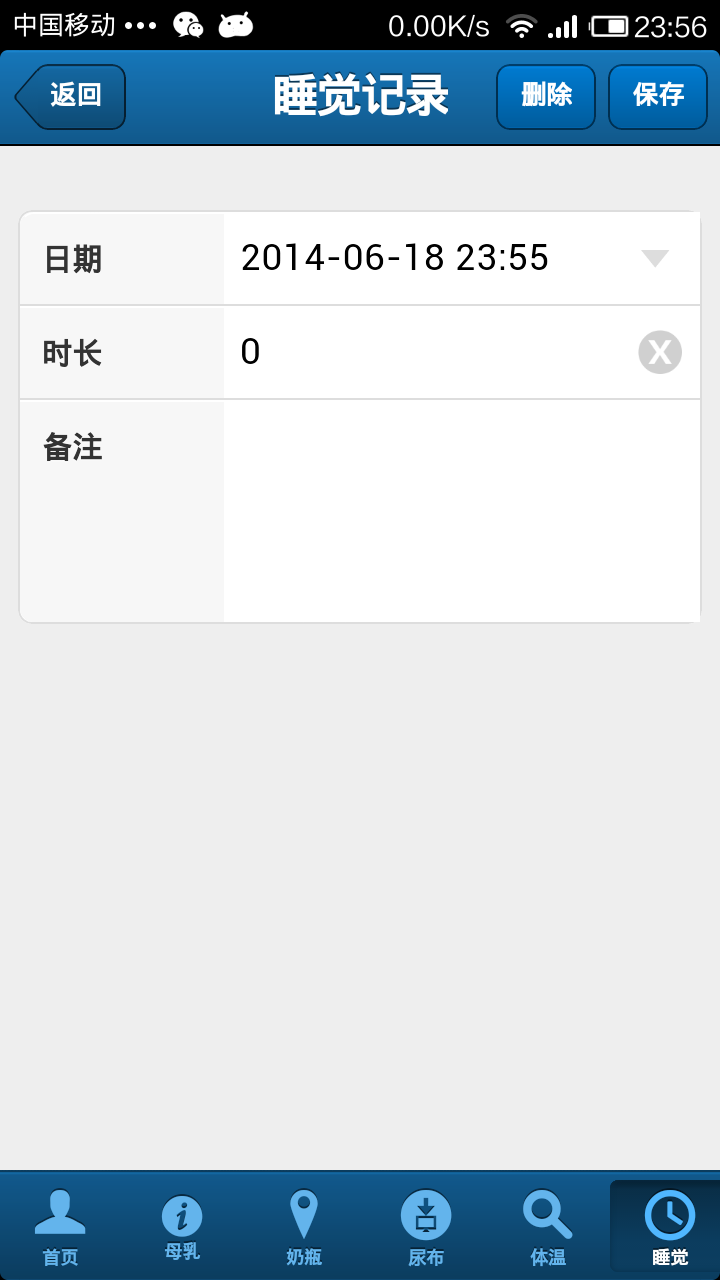Switch to the 首页 tab
This screenshot has width=720, height=1280.
pyautogui.click(x=60, y=1227)
